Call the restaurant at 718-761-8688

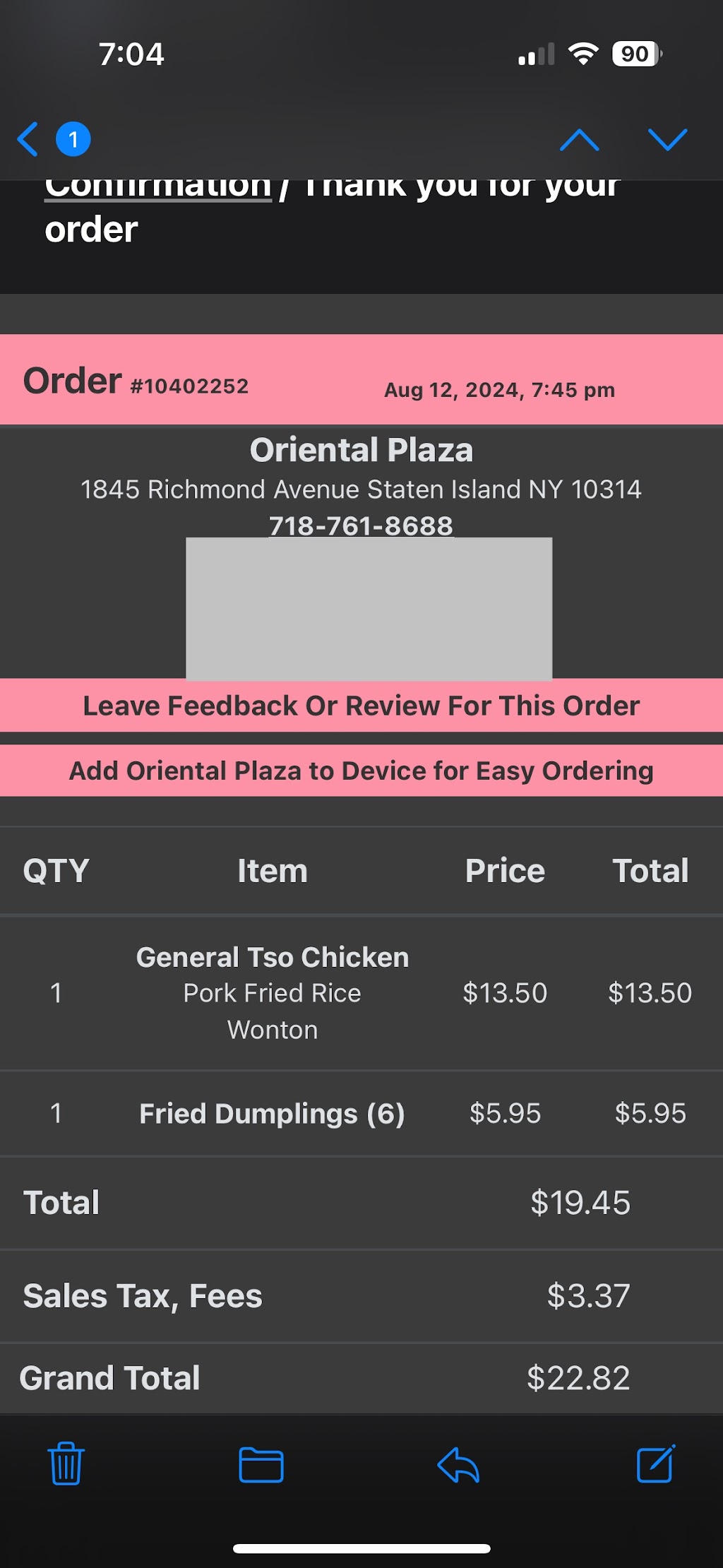(361, 525)
